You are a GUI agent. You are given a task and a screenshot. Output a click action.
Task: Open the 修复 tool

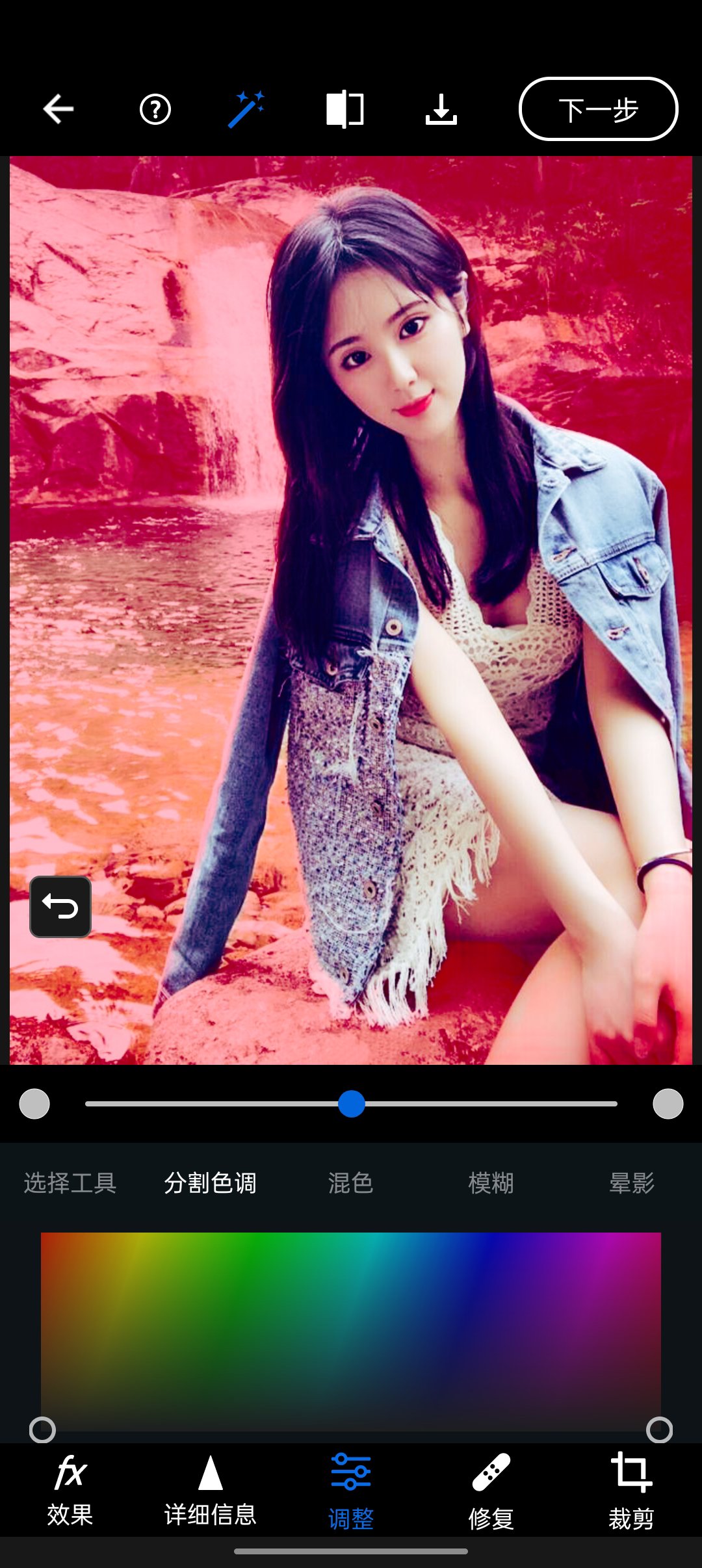[491, 1490]
